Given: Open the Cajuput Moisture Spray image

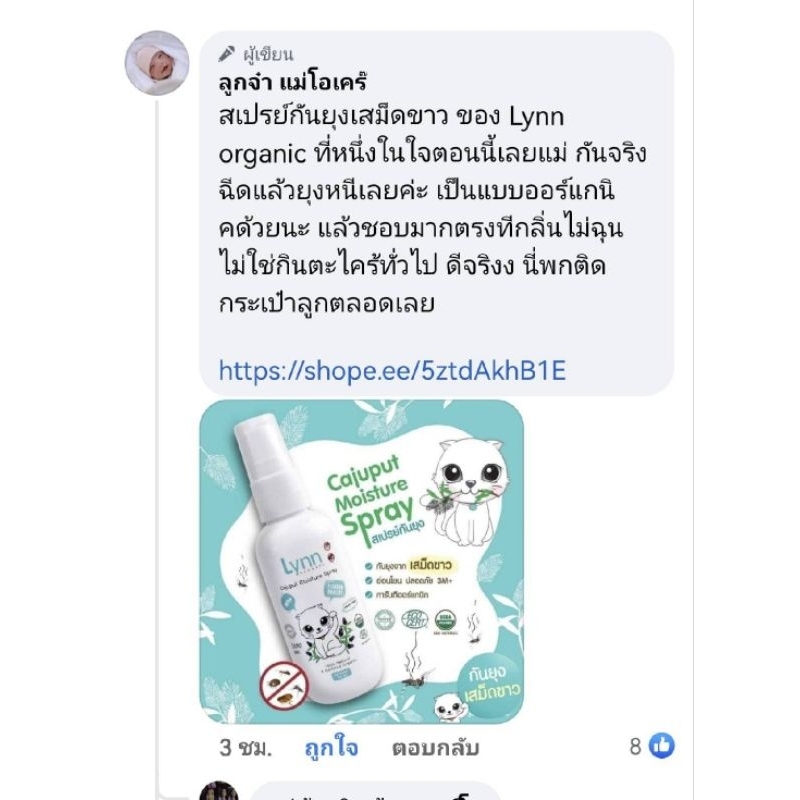Looking at the screenshot, I should point(362,561).
